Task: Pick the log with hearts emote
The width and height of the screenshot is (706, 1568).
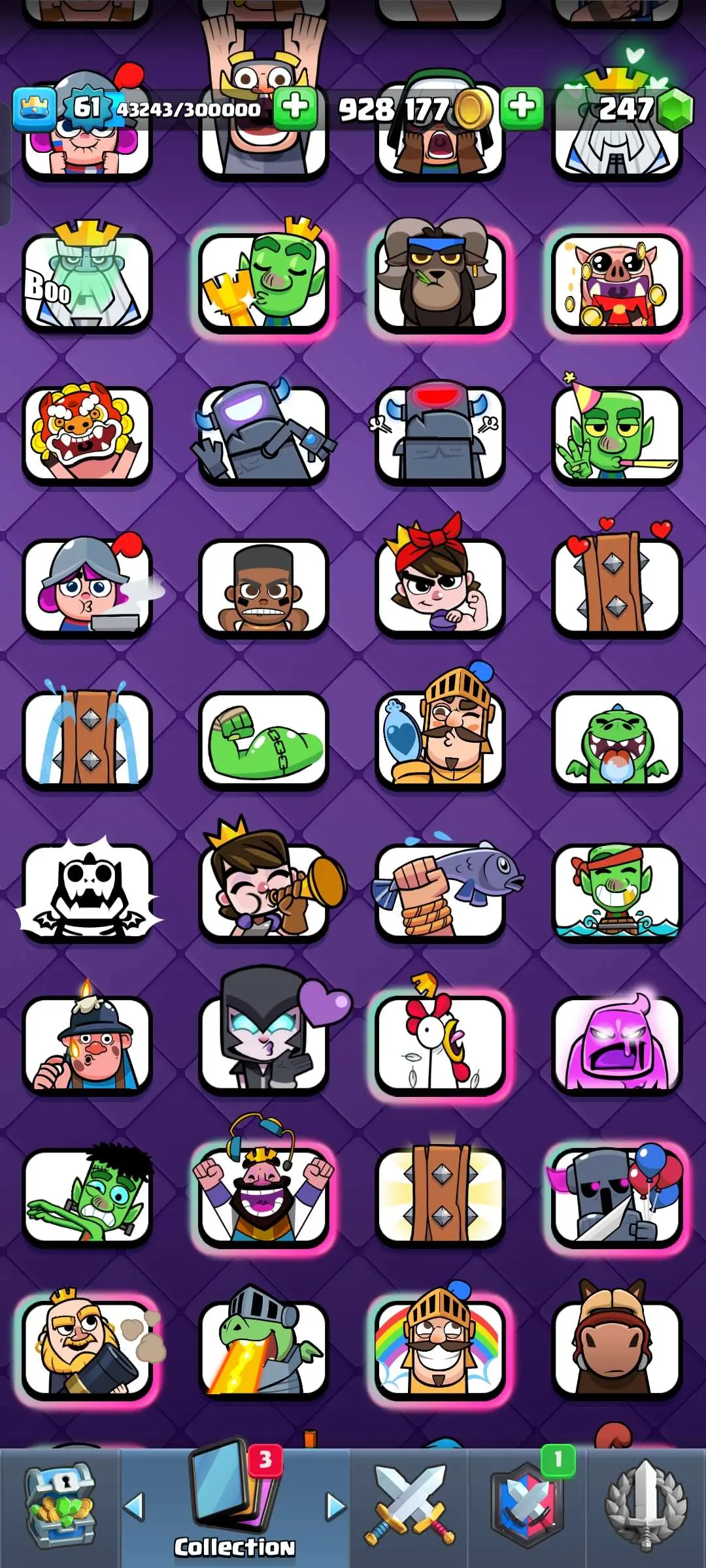Action: pyautogui.click(x=616, y=587)
